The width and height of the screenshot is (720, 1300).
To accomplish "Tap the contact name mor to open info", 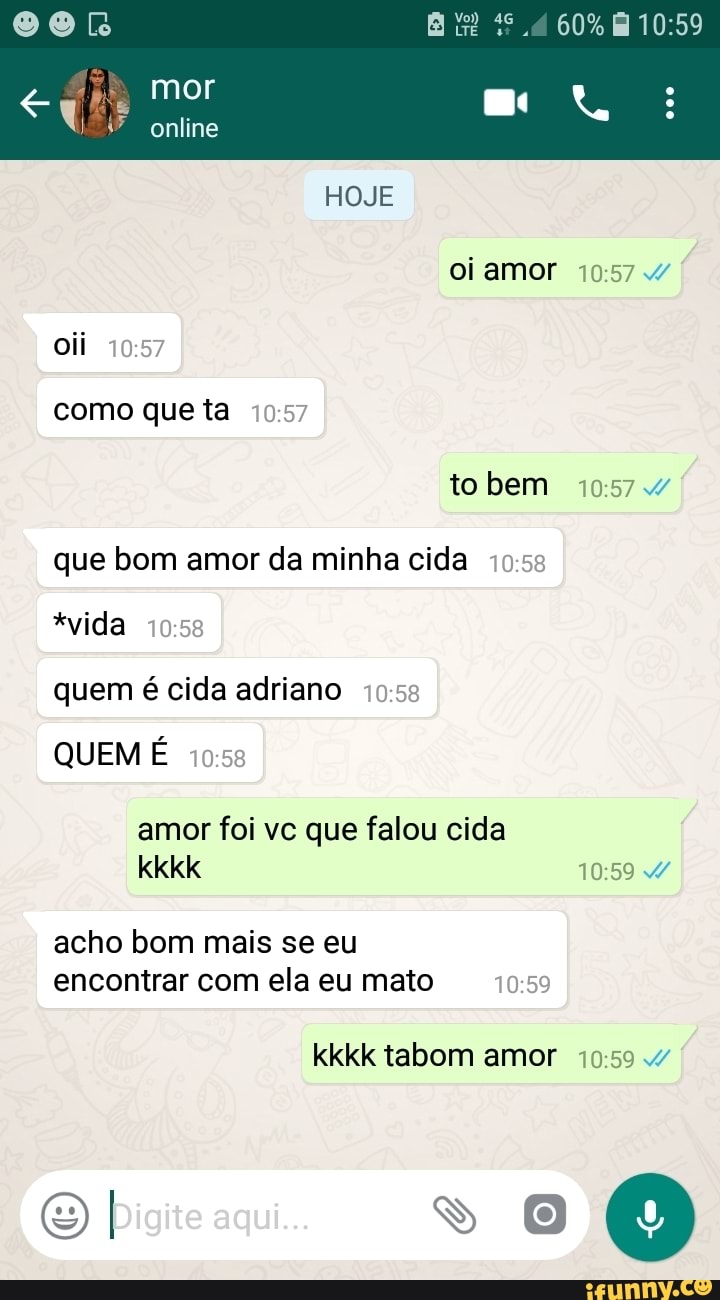I will pyautogui.click(x=181, y=87).
